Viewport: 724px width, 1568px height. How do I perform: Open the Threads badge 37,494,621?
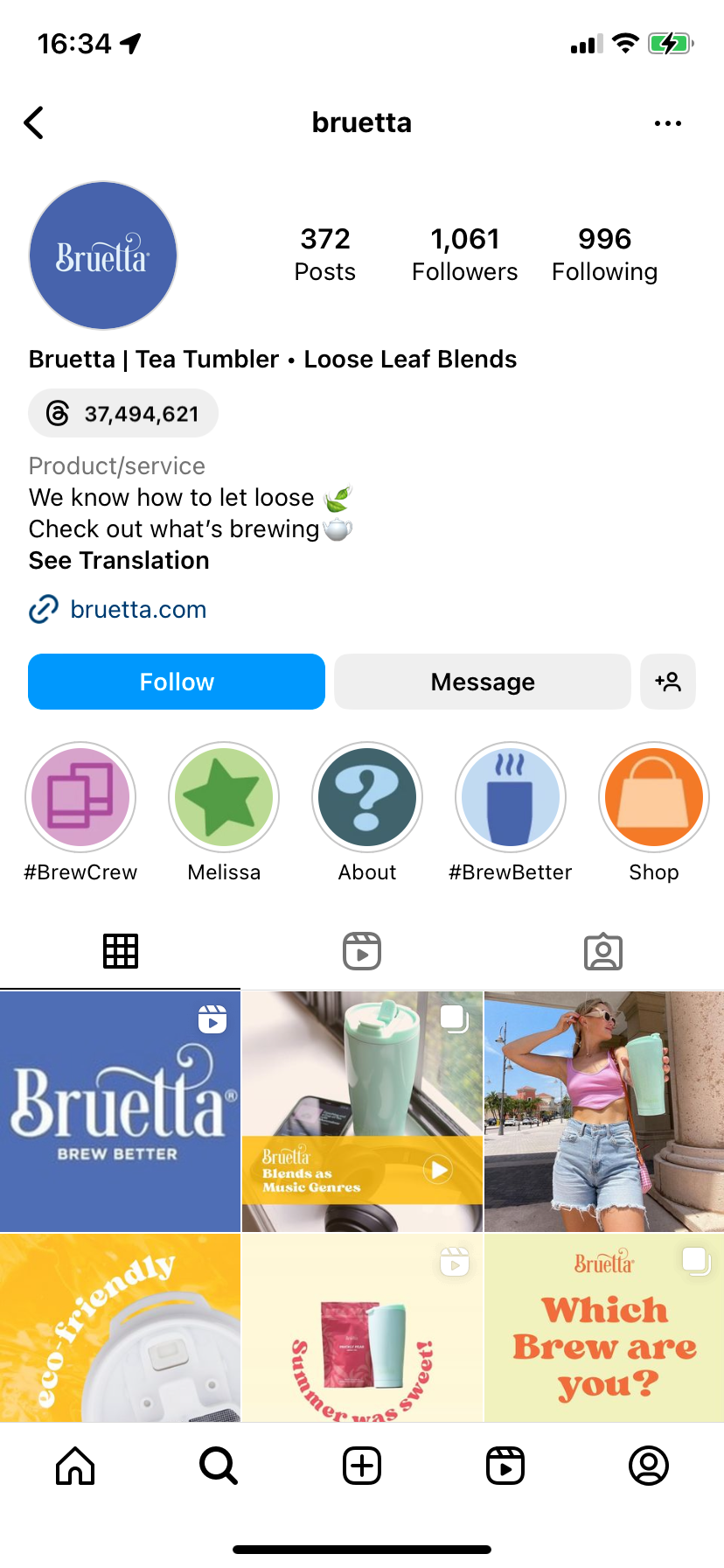pos(123,413)
